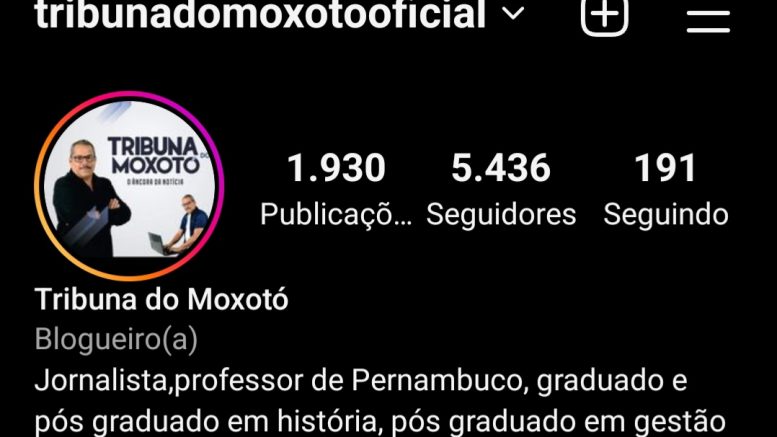View the Tribuna do Moxotó profile story

tap(128, 186)
